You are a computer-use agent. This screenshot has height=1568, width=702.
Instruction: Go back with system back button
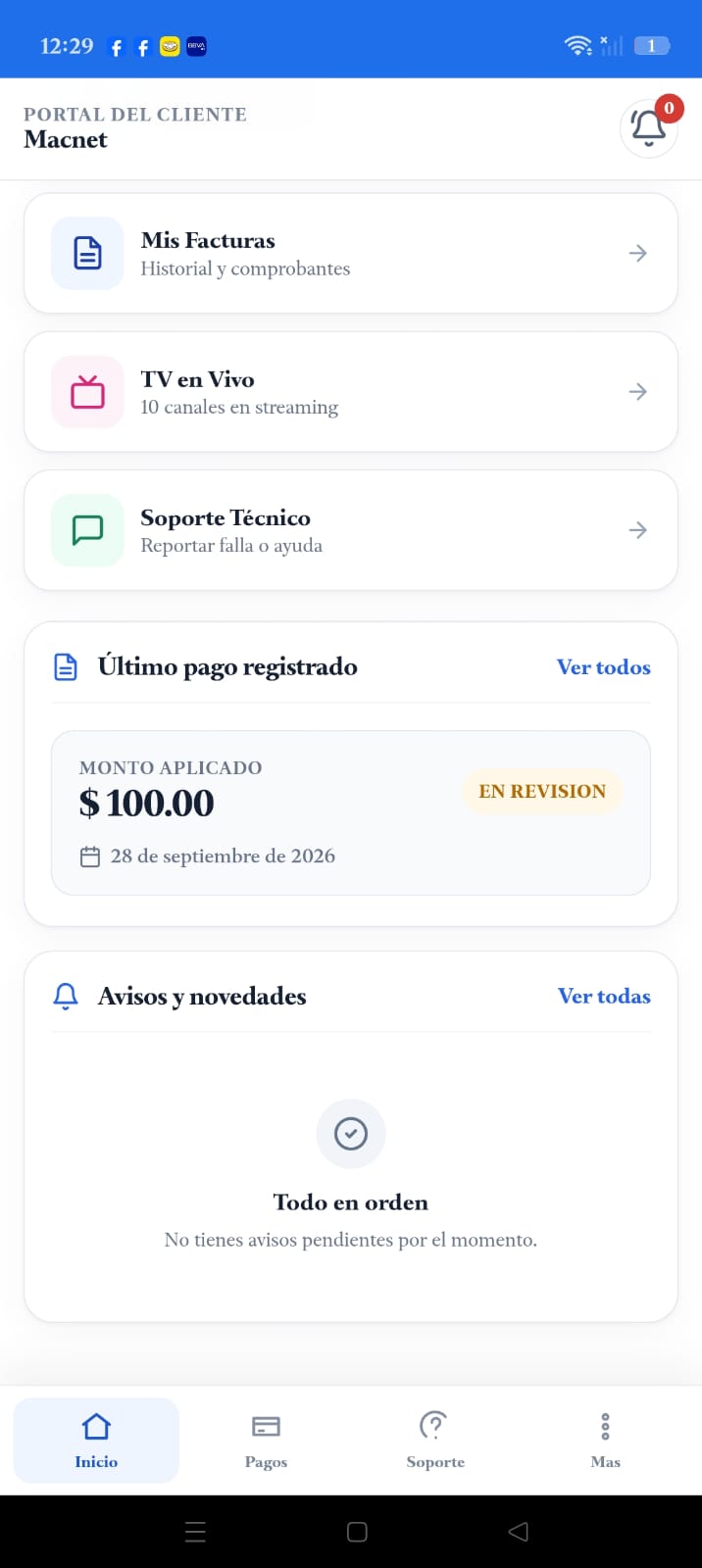click(x=519, y=1532)
